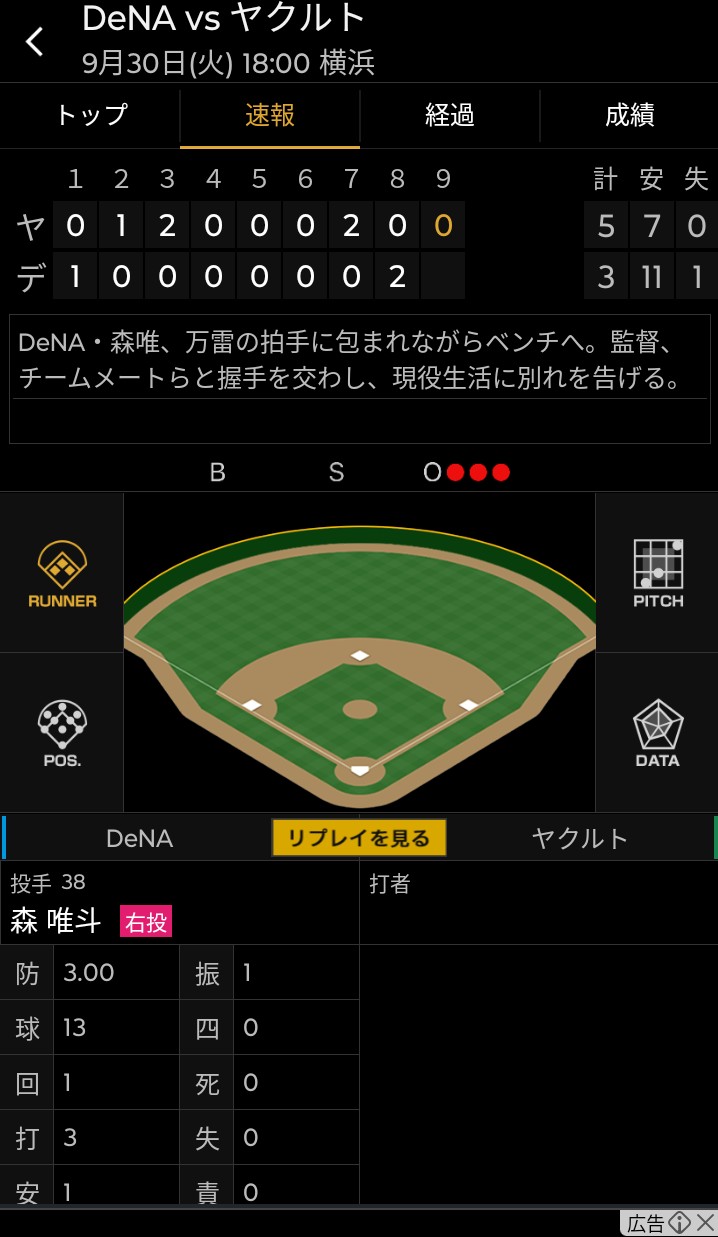Screen dimensions: 718x1237
Task: Show fielding positions via POS.
Action: click(x=62, y=733)
